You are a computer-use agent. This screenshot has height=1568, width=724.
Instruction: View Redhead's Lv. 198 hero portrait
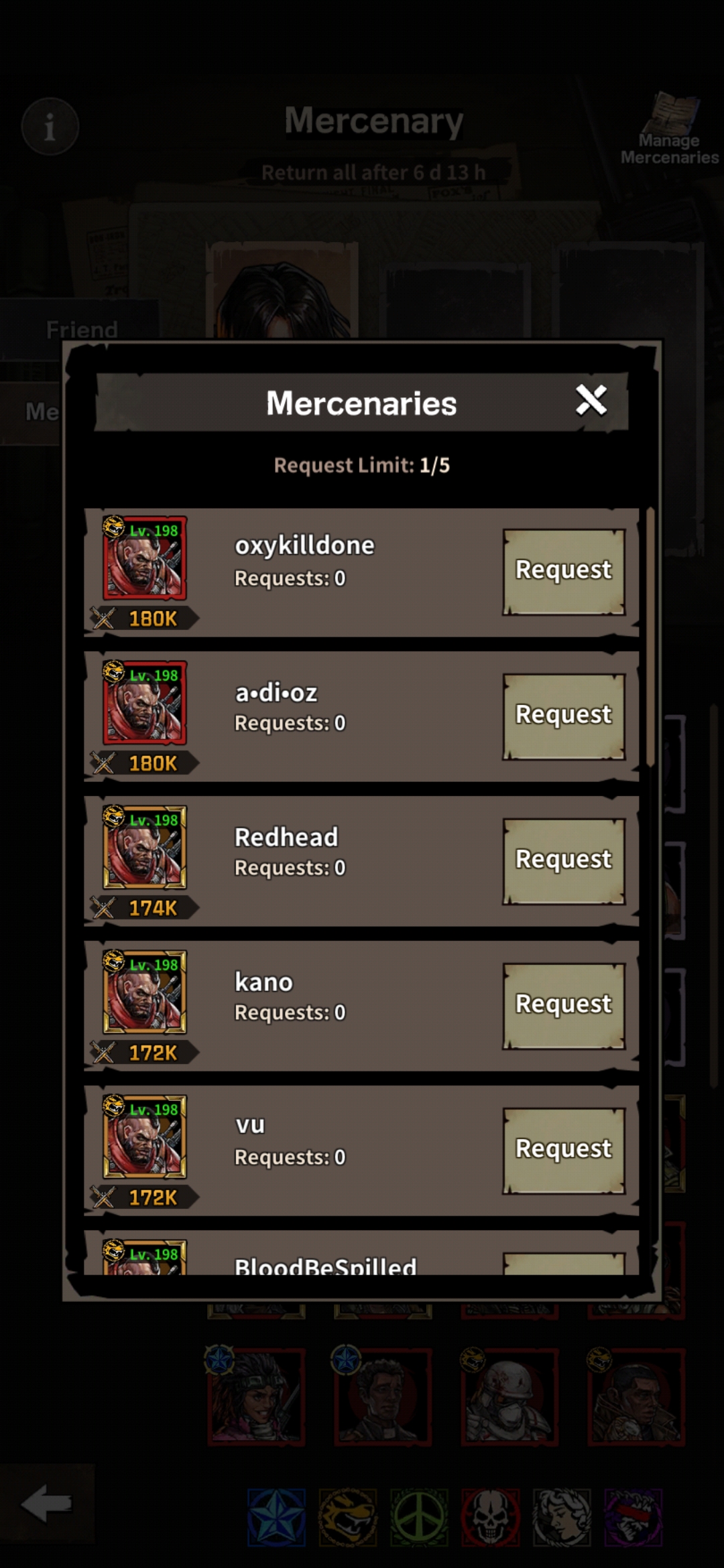[145, 848]
